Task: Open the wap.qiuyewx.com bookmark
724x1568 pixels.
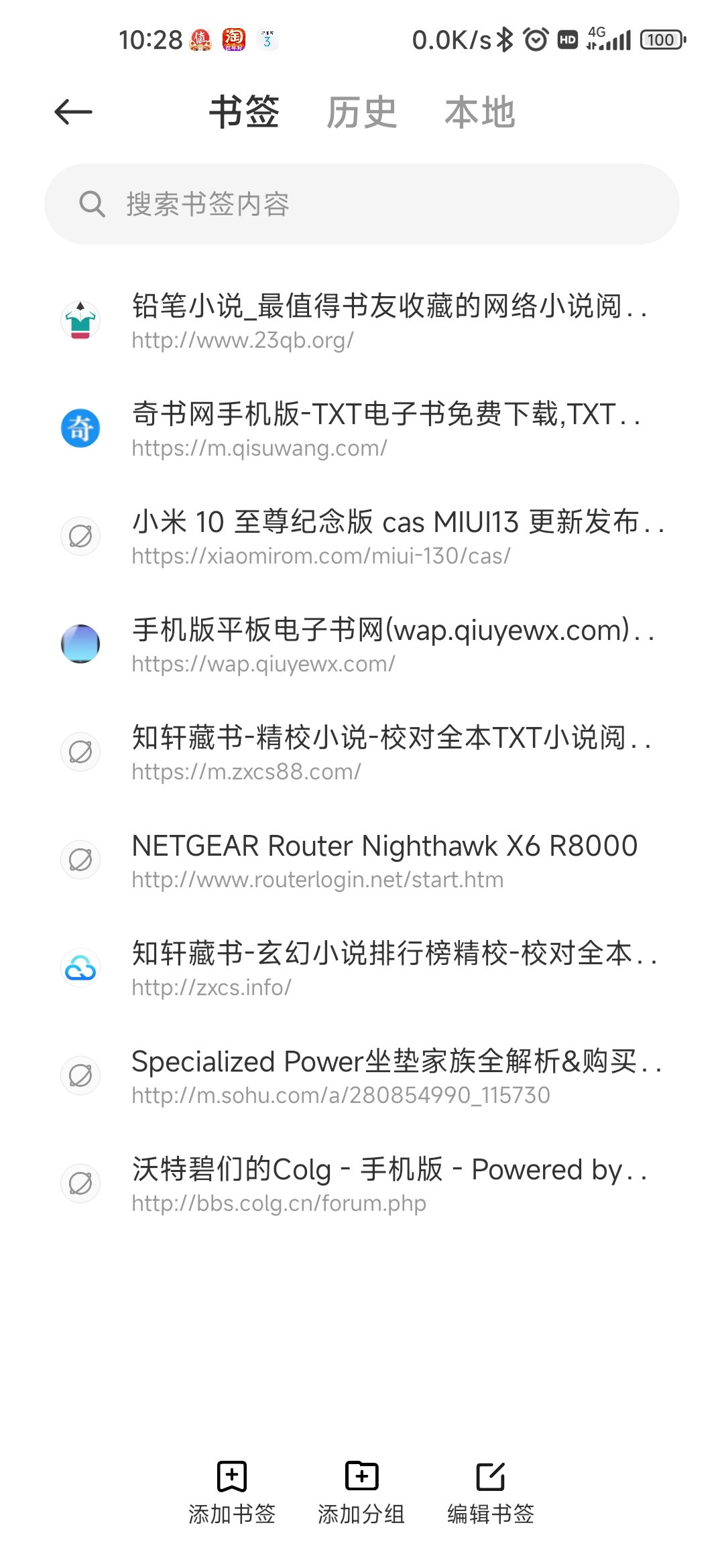Action: point(362,644)
